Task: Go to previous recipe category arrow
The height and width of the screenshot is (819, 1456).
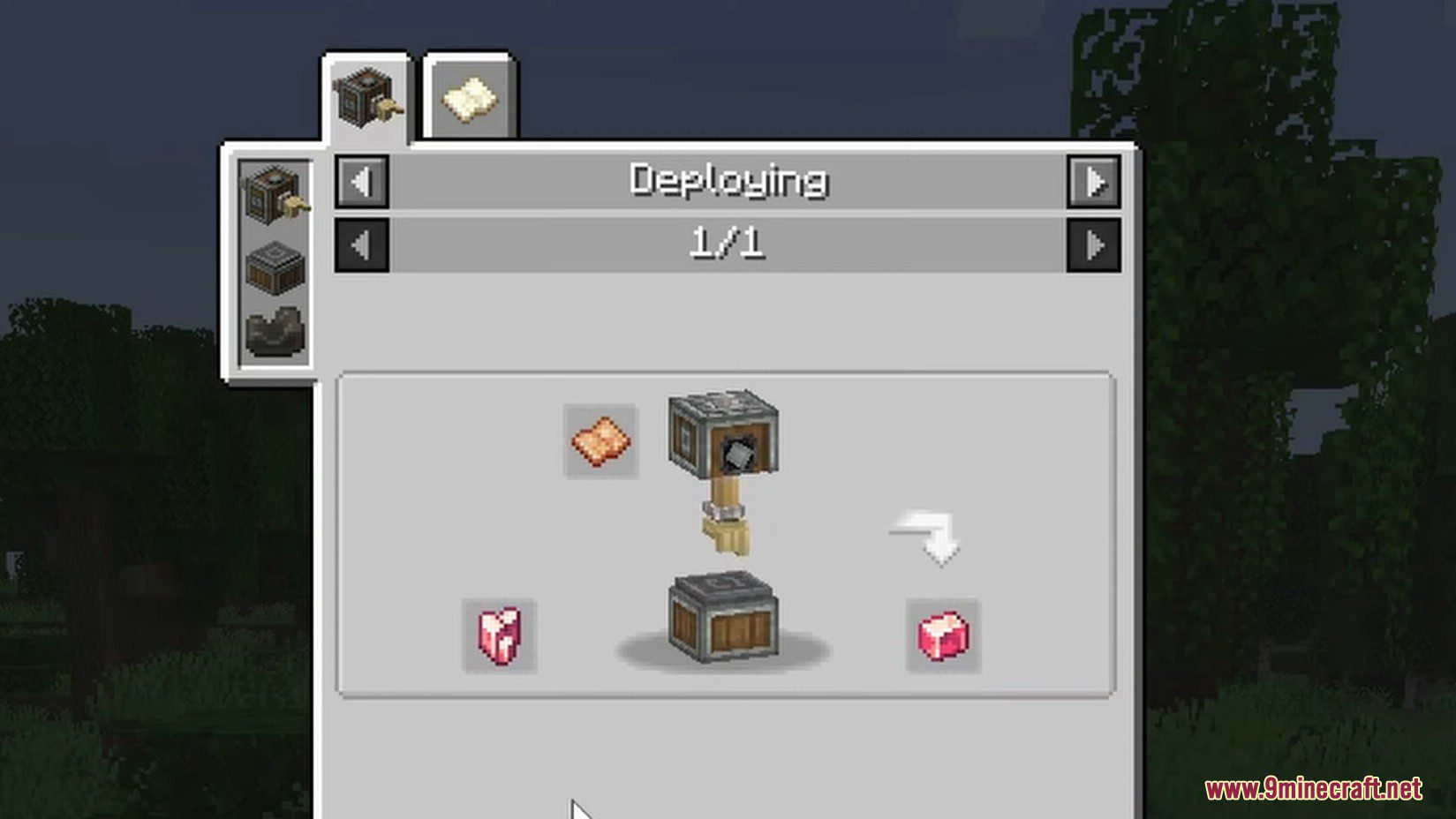Action: pos(362,182)
